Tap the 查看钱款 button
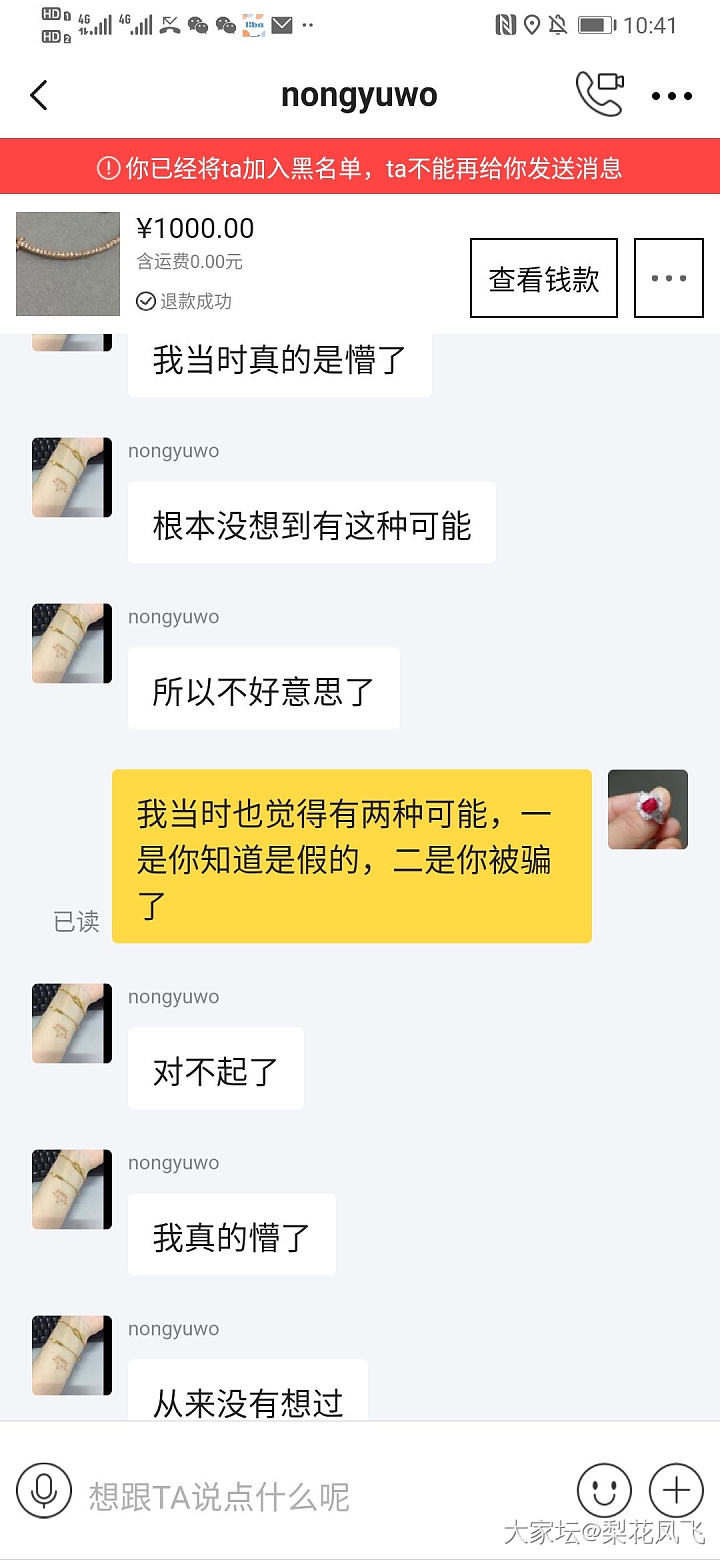 pyautogui.click(x=543, y=278)
